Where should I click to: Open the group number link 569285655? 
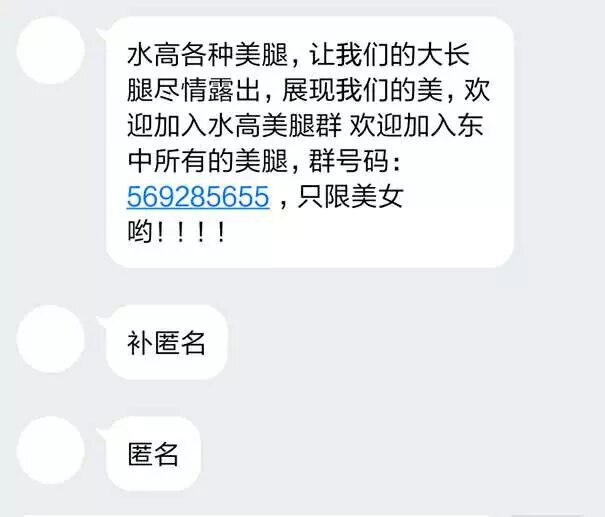click(198, 197)
